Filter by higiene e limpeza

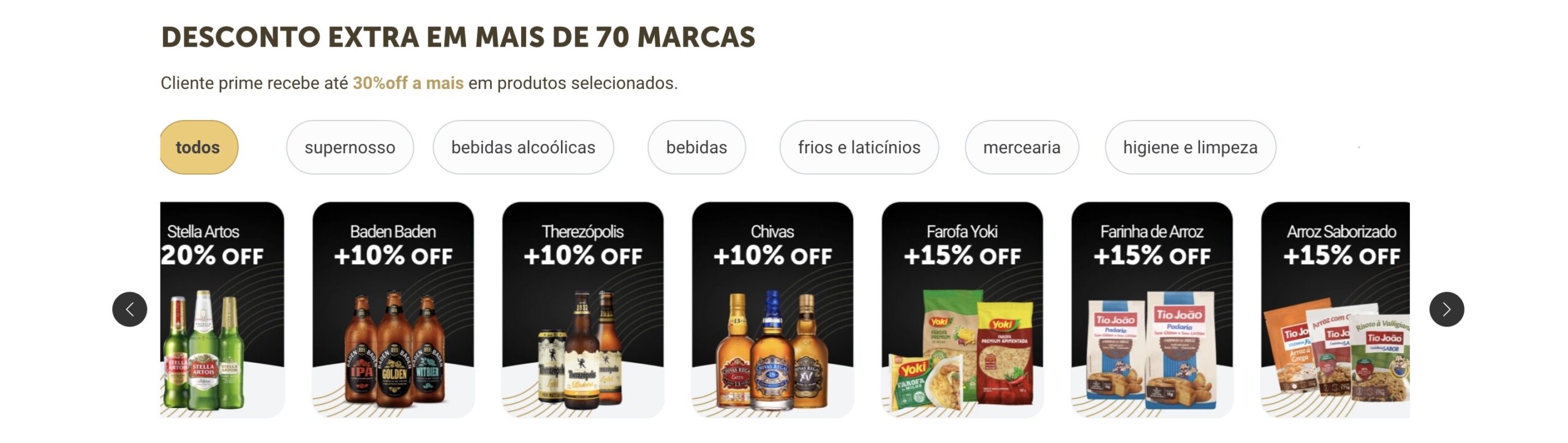pos(1190,147)
